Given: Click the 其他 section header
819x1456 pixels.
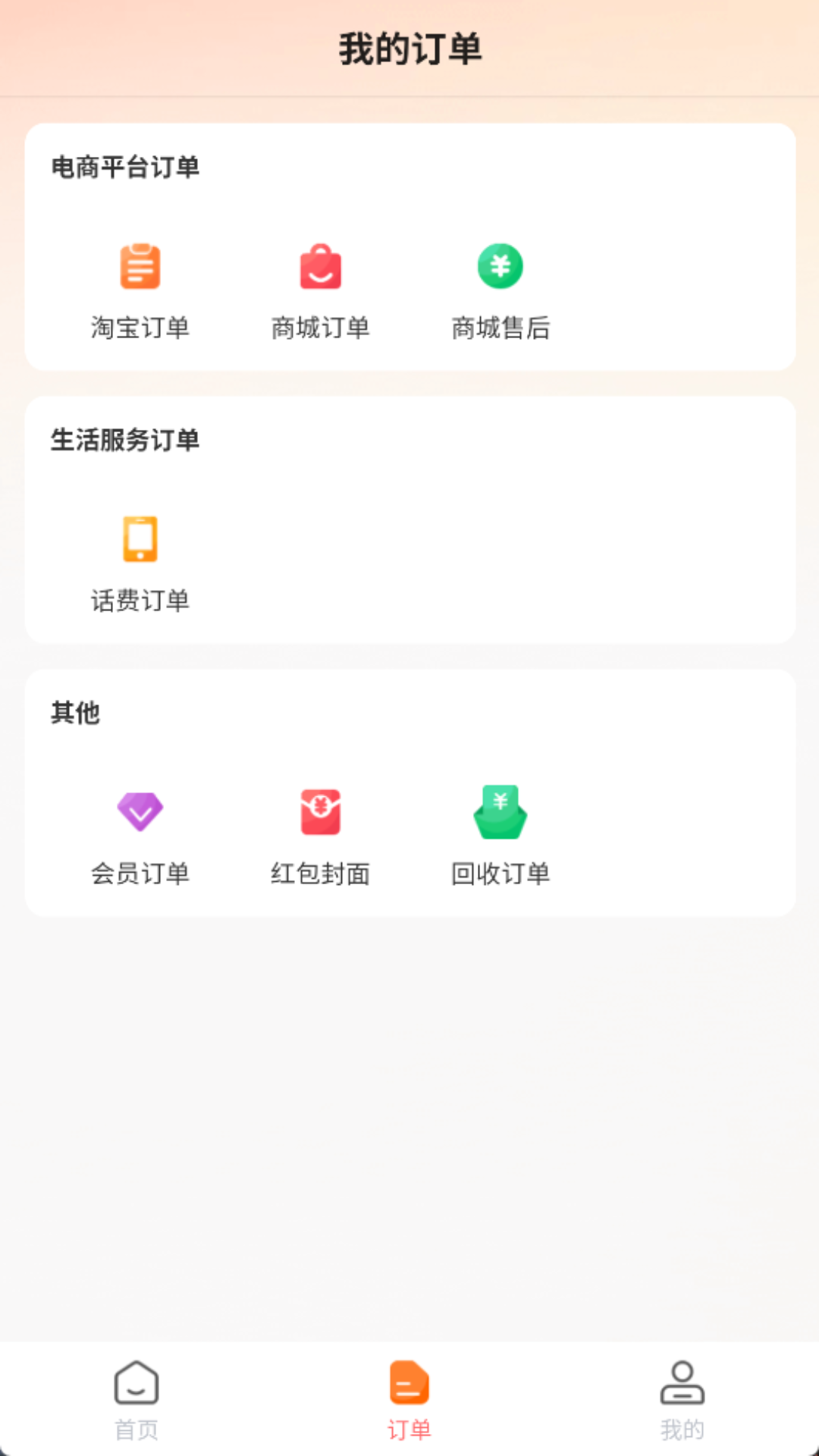Looking at the screenshot, I should click(74, 714).
